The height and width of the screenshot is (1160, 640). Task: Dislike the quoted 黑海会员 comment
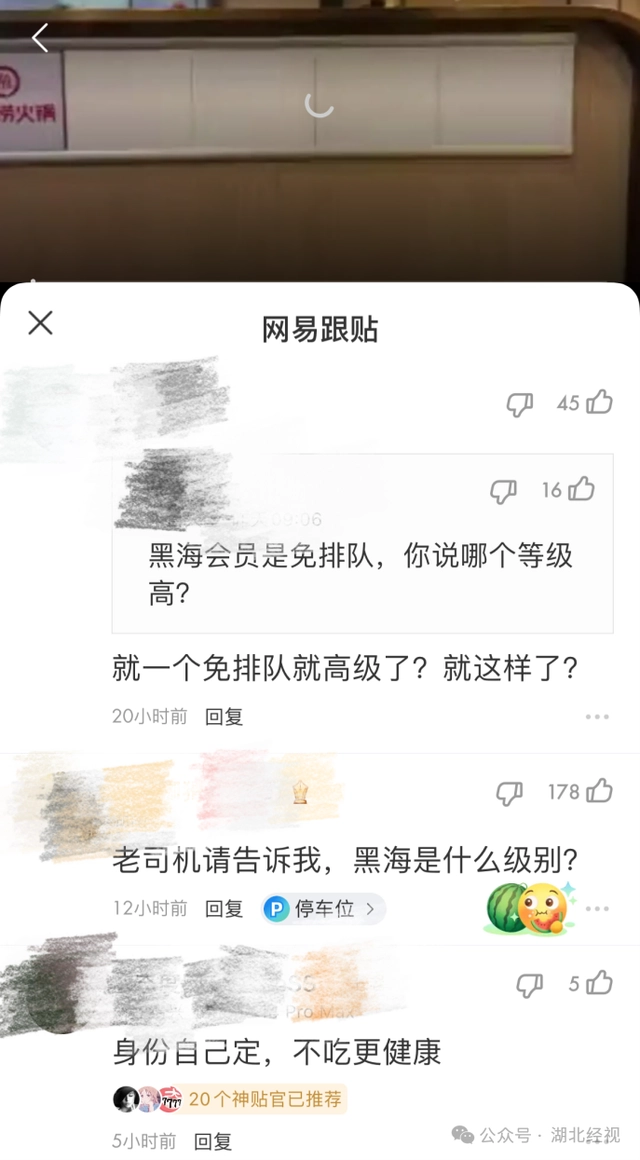click(503, 491)
